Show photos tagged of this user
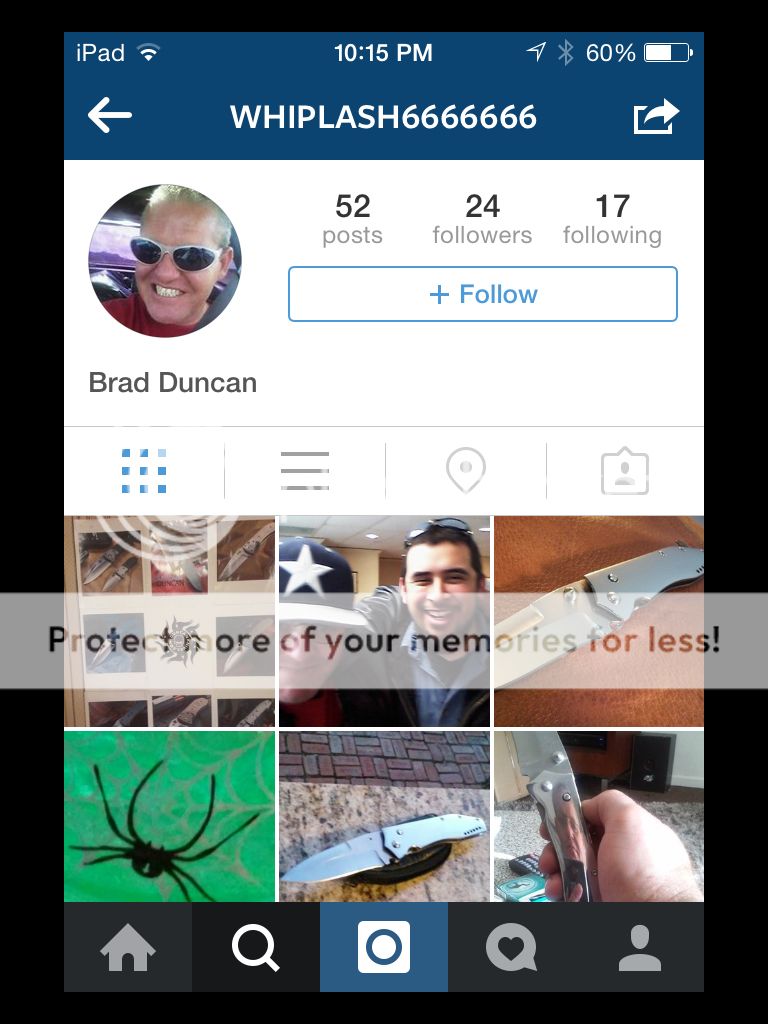The width and height of the screenshot is (768, 1024). (x=625, y=471)
